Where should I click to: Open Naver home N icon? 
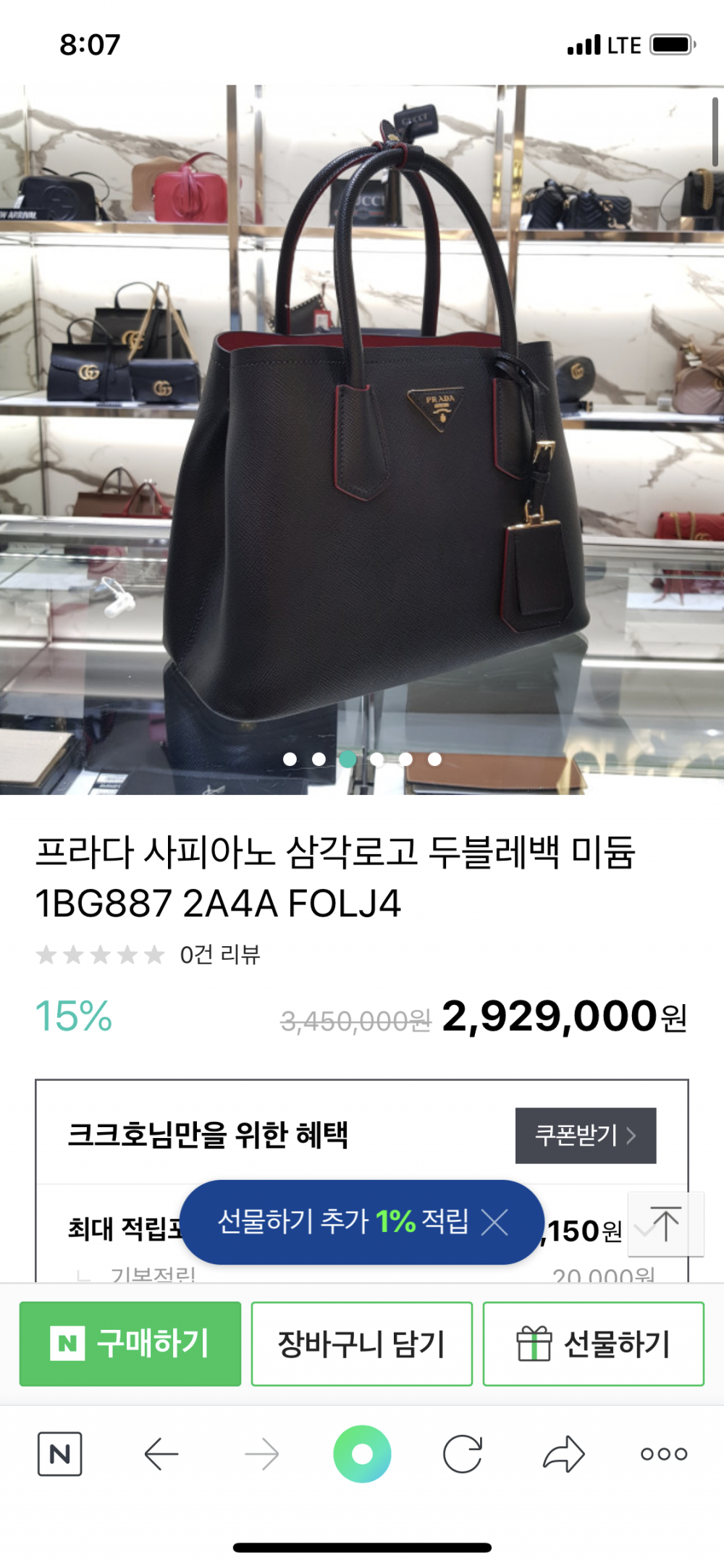click(x=60, y=1454)
